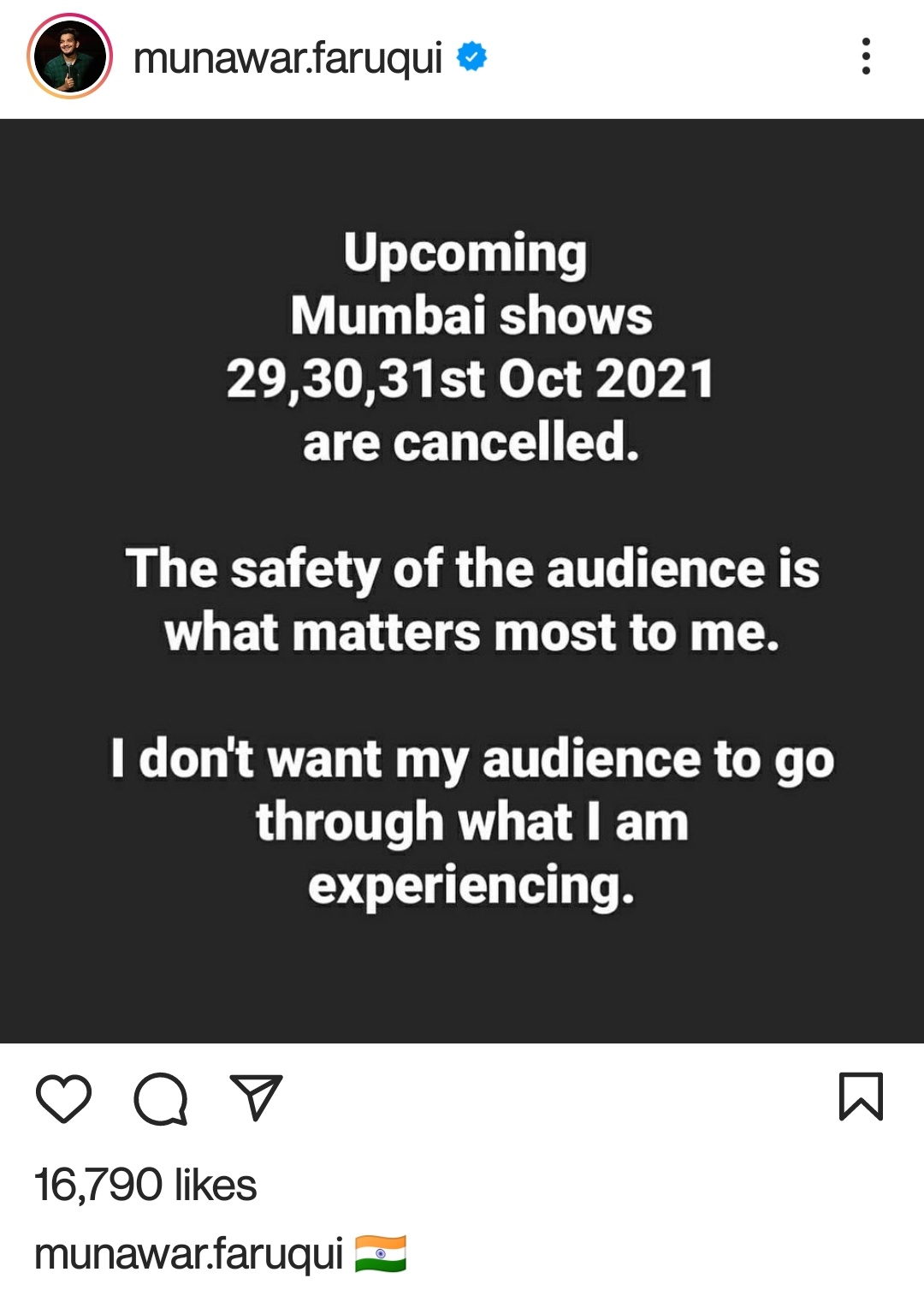Share this post via direct message
Viewport: 924px width, 1290px height.
coord(256,1097)
